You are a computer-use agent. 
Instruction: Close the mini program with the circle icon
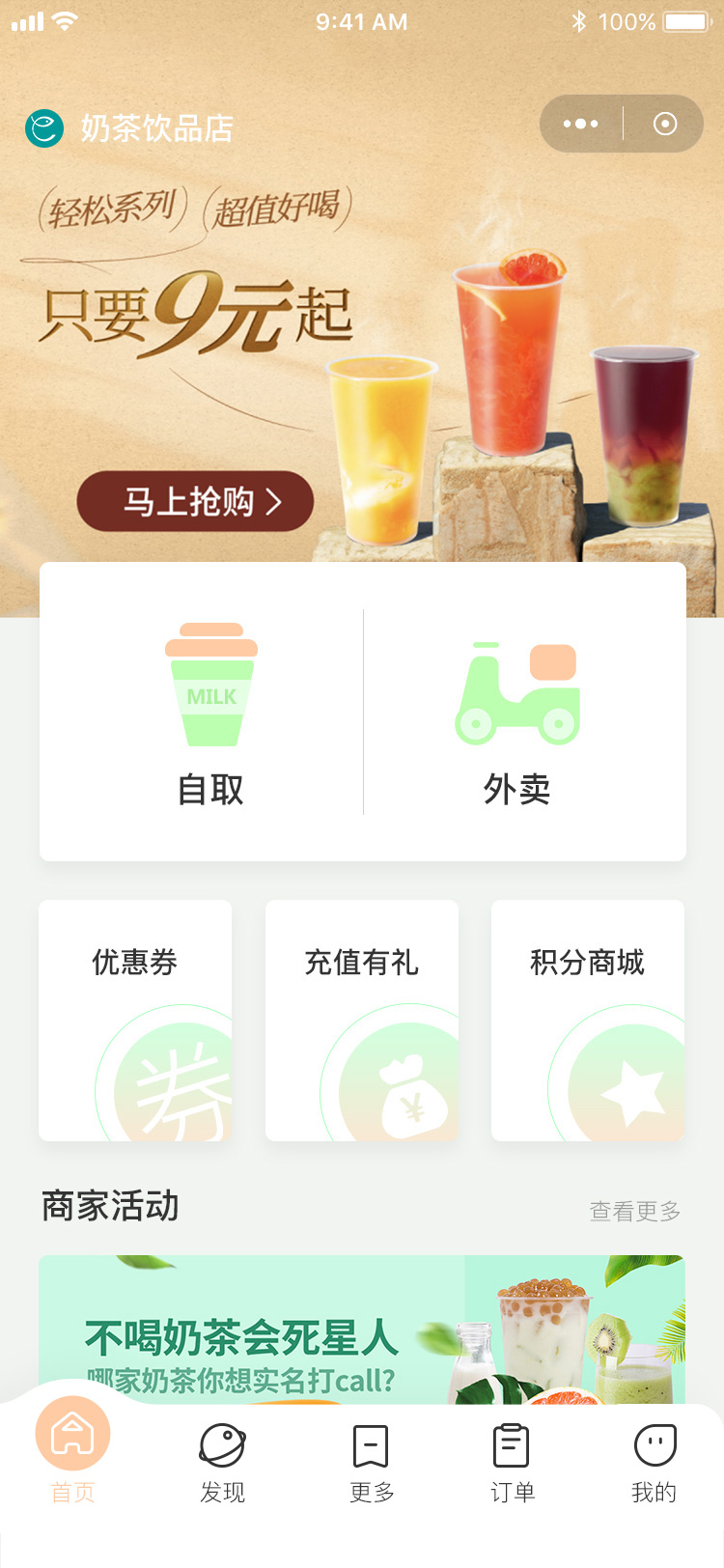(x=665, y=124)
